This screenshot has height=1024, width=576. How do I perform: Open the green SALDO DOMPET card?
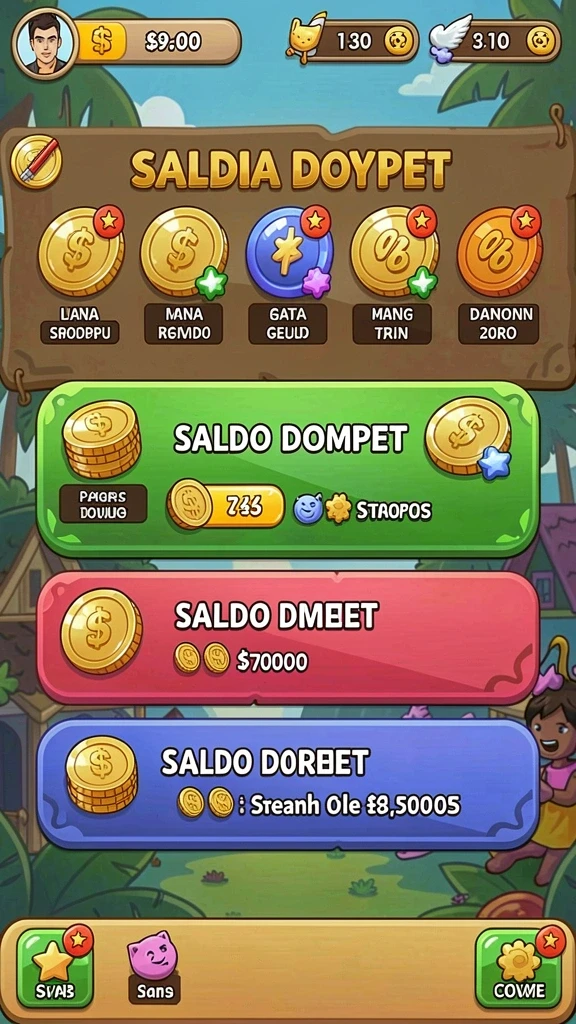pos(287,468)
